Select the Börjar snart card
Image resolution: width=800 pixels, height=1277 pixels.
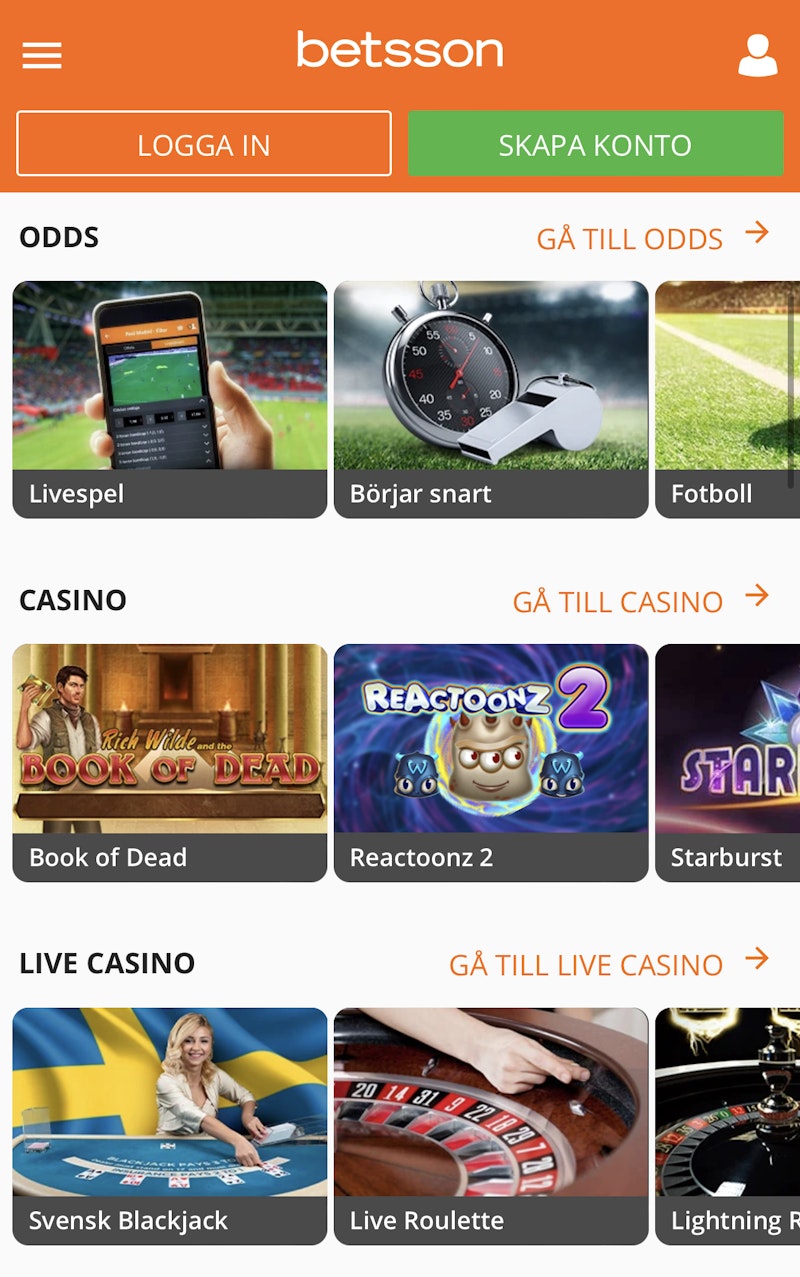(x=491, y=398)
